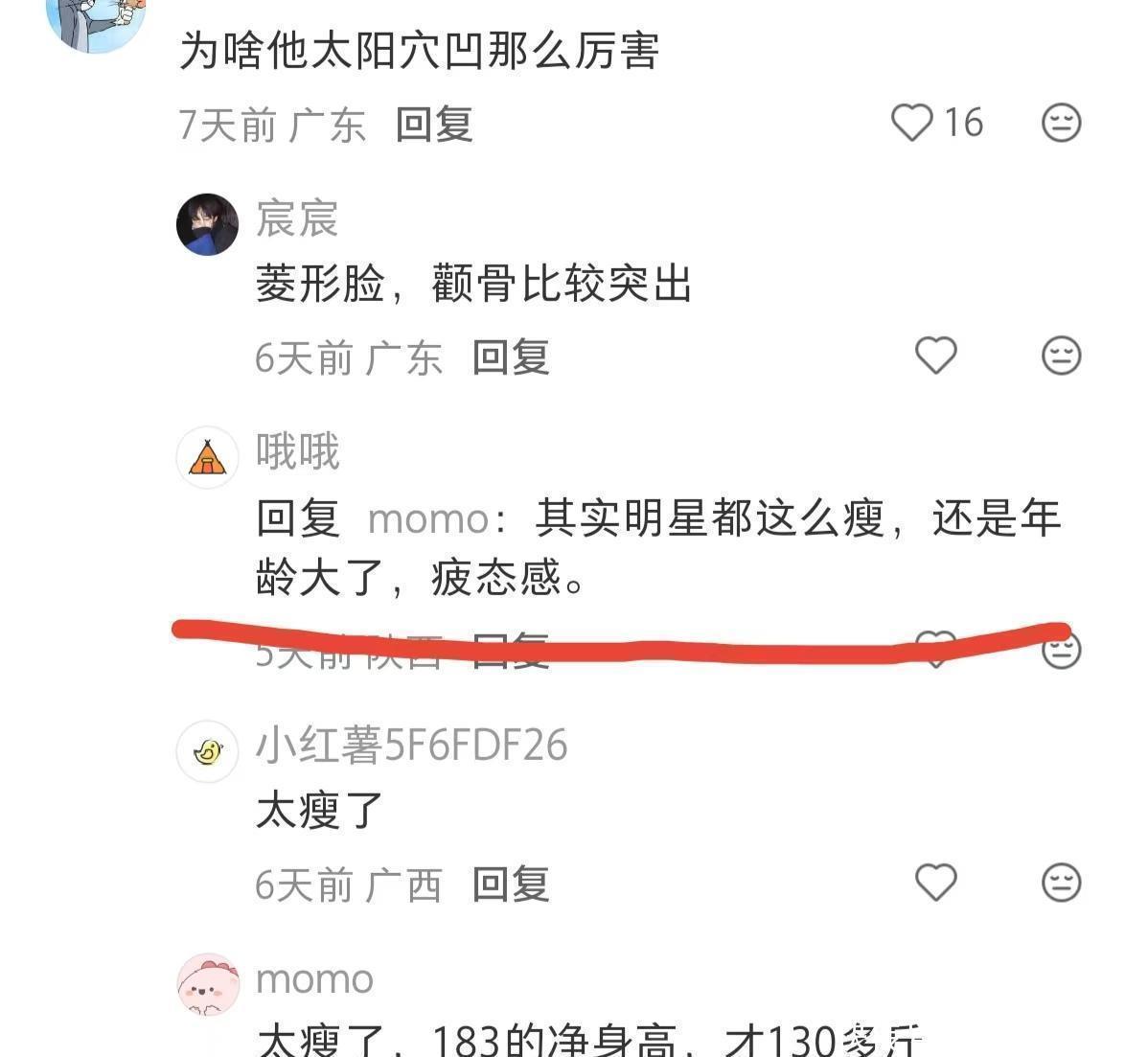Viewport: 1148px width, 1057px height.
Task: Reply to the comment about 太阳穴凹
Action: [x=434, y=125]
